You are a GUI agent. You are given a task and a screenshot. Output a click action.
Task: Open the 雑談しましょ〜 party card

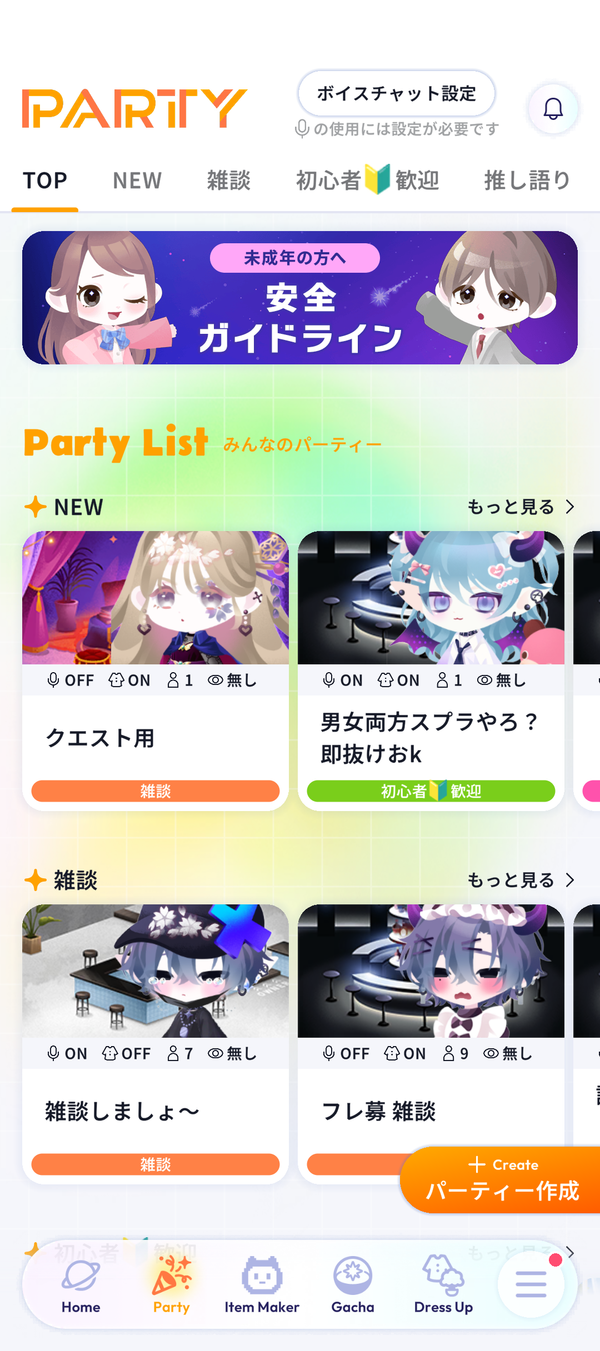coord(155,1044)
